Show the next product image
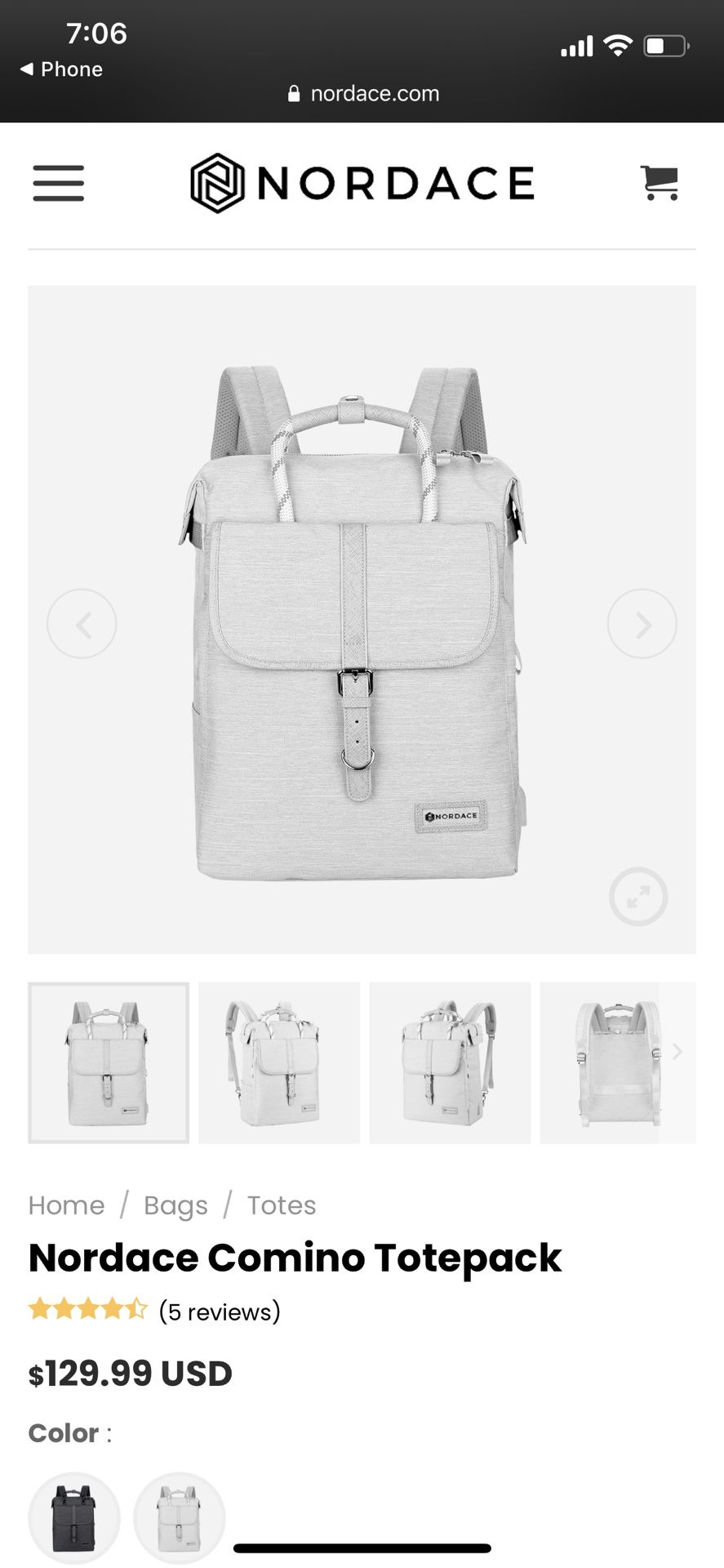 pos(642,624)
